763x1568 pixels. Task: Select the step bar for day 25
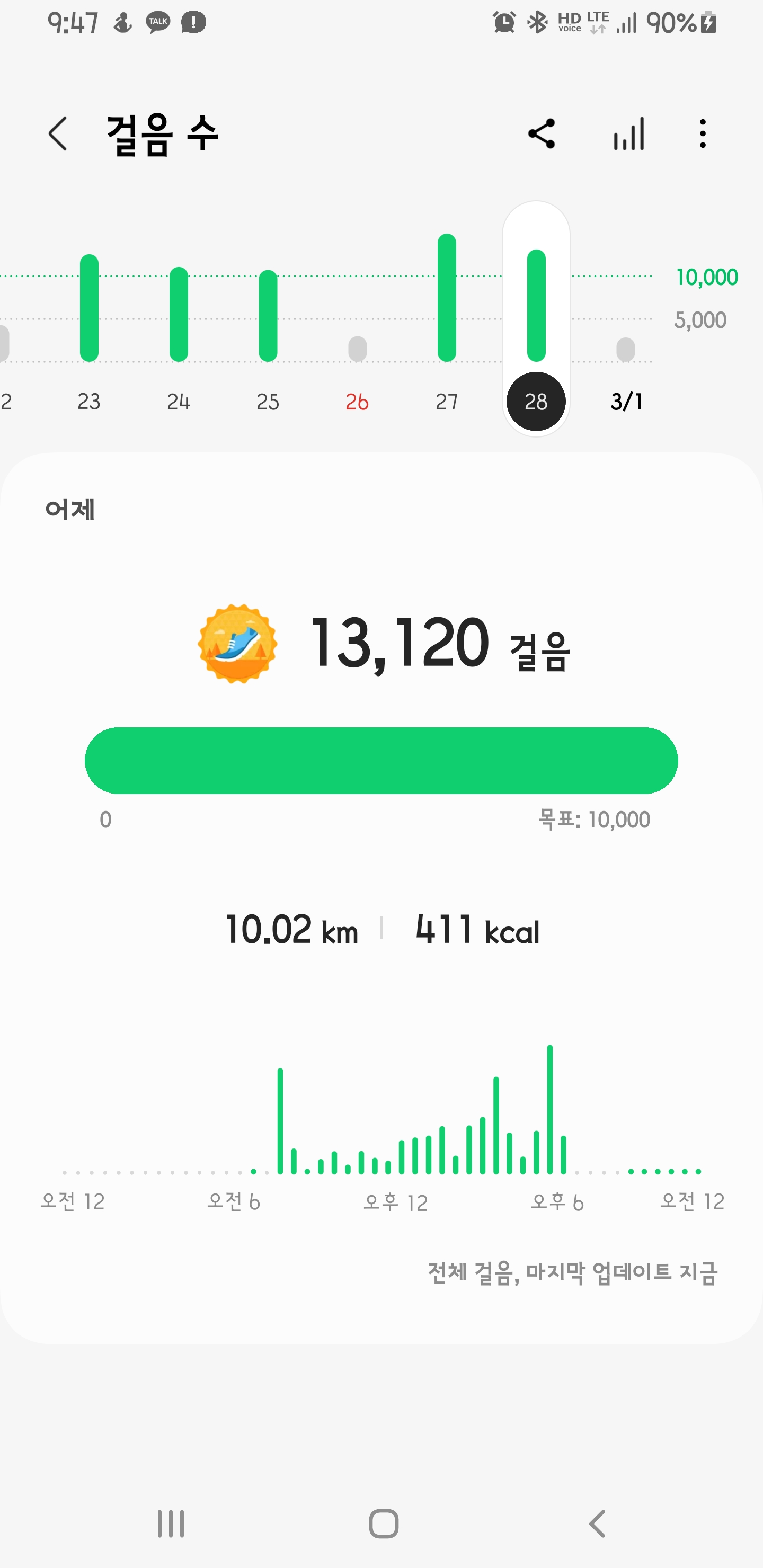point(268,316)
